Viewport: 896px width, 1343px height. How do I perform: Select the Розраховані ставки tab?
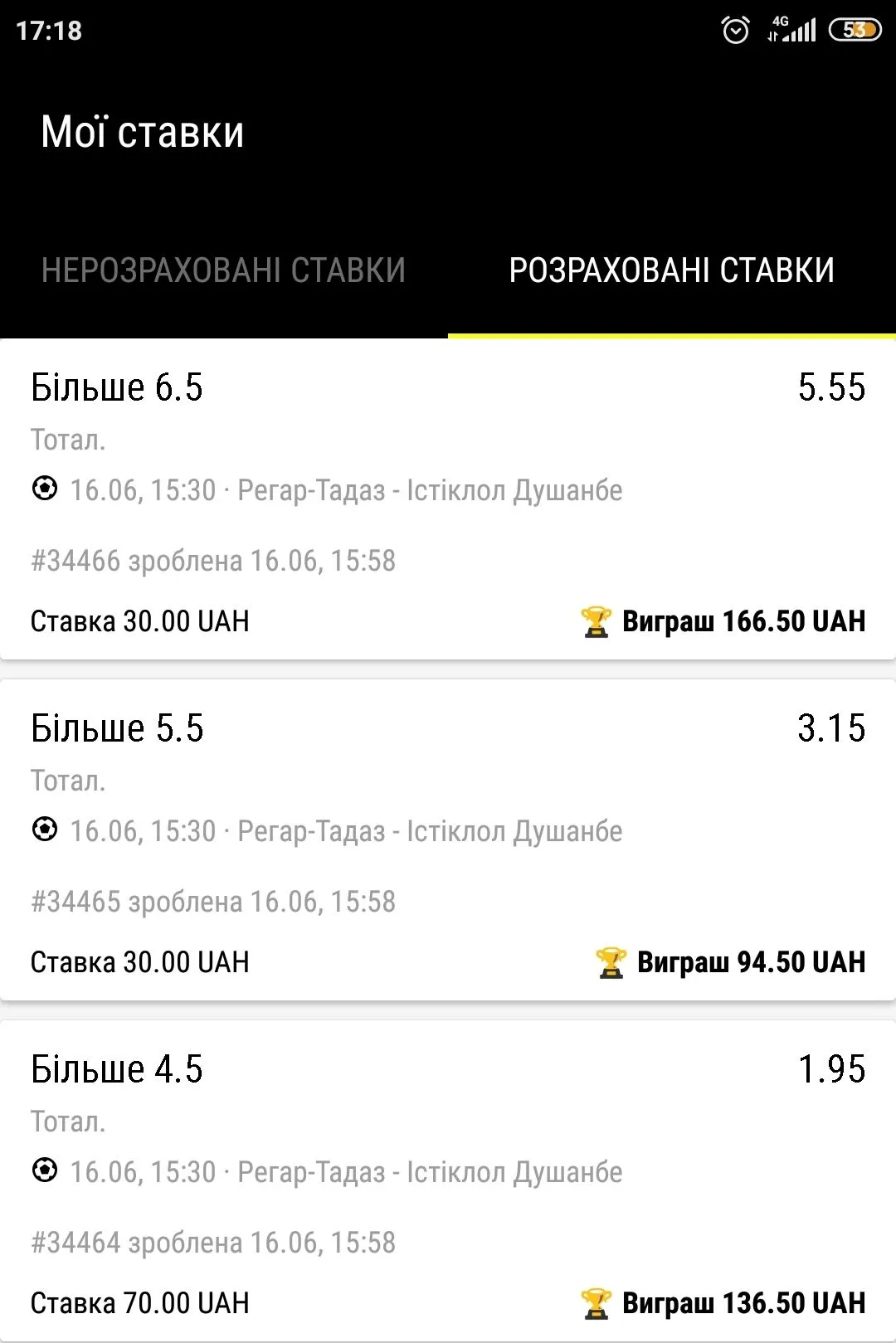(671, 270)
